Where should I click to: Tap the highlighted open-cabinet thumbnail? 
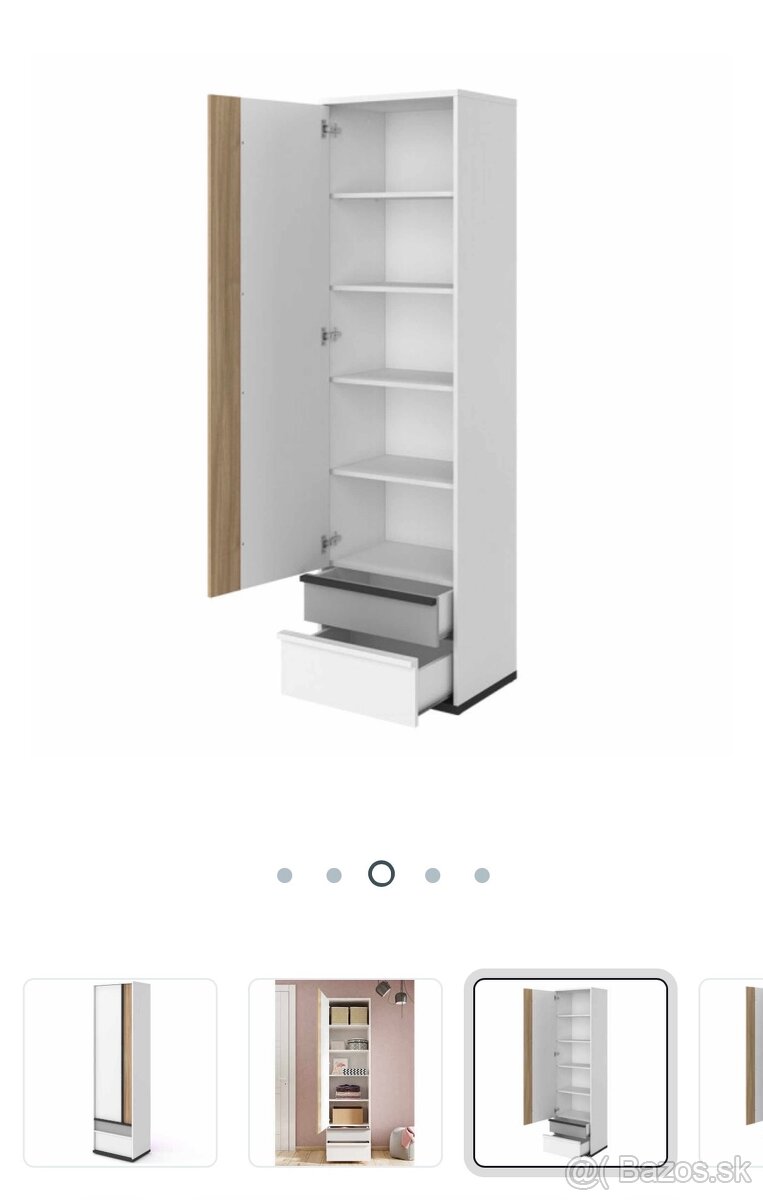click(570, 1072)
